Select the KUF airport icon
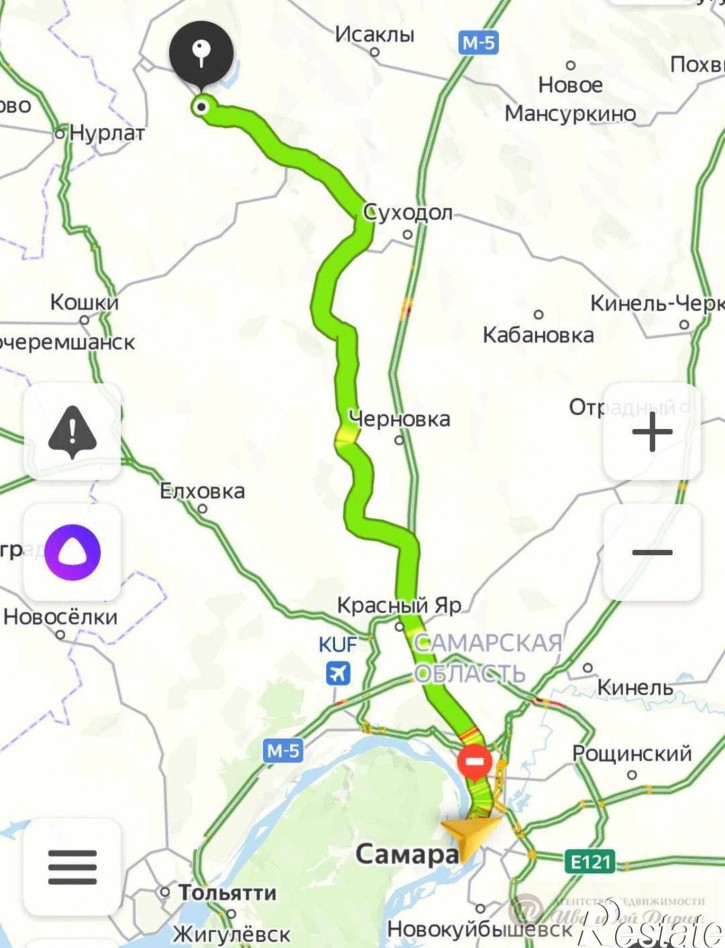This screenshot has width=725, height=948. [x=340, y=672]
